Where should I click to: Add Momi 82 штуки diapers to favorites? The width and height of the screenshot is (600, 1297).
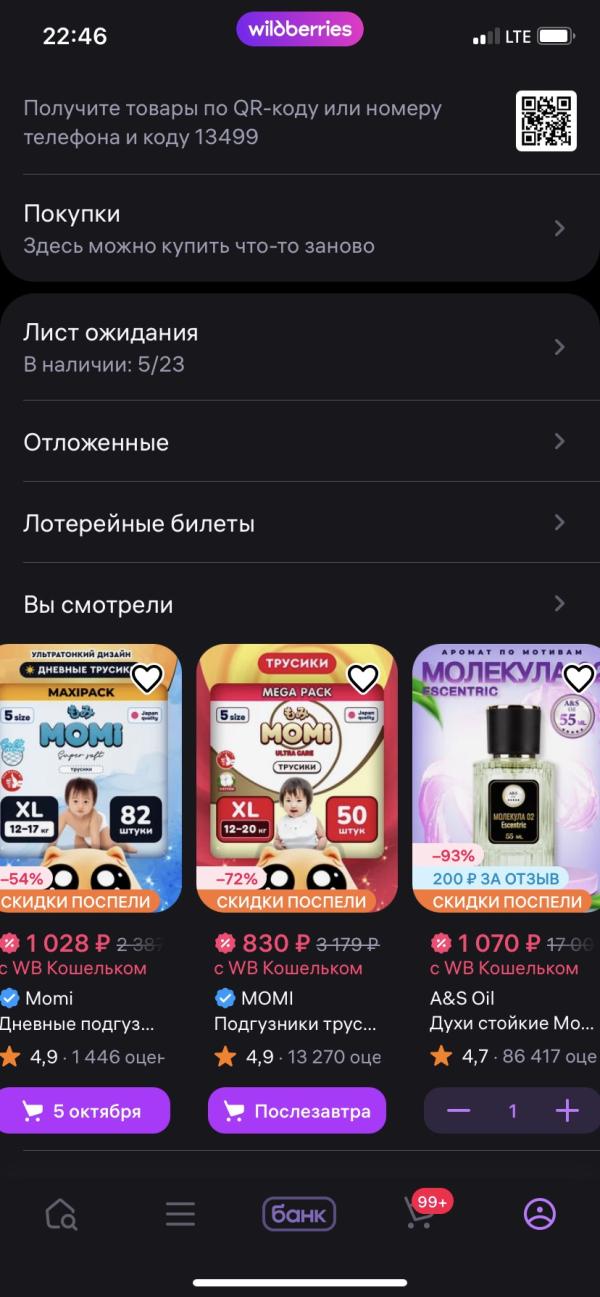point(147,679)
